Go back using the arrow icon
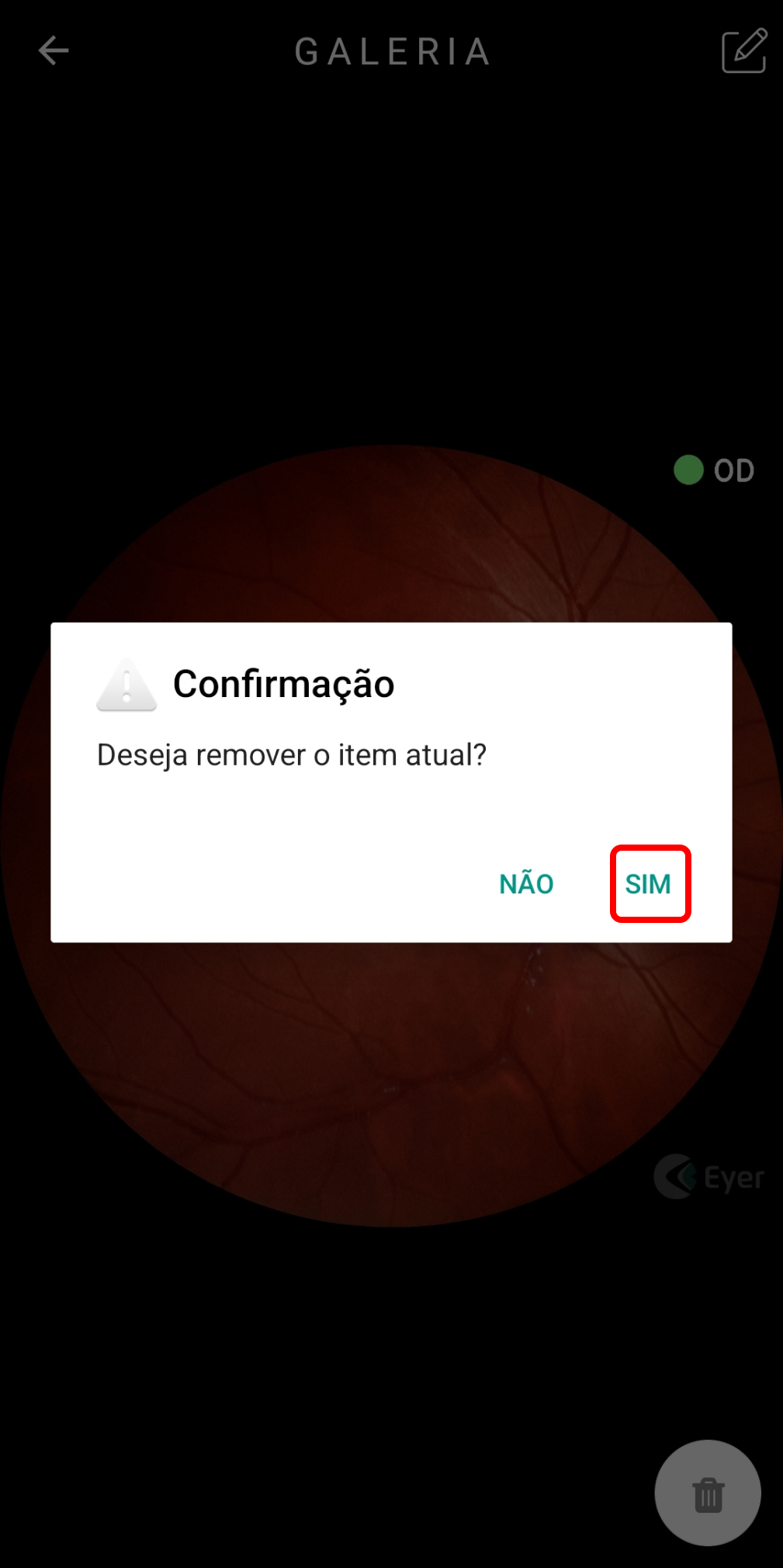 (x=54, y=51)
